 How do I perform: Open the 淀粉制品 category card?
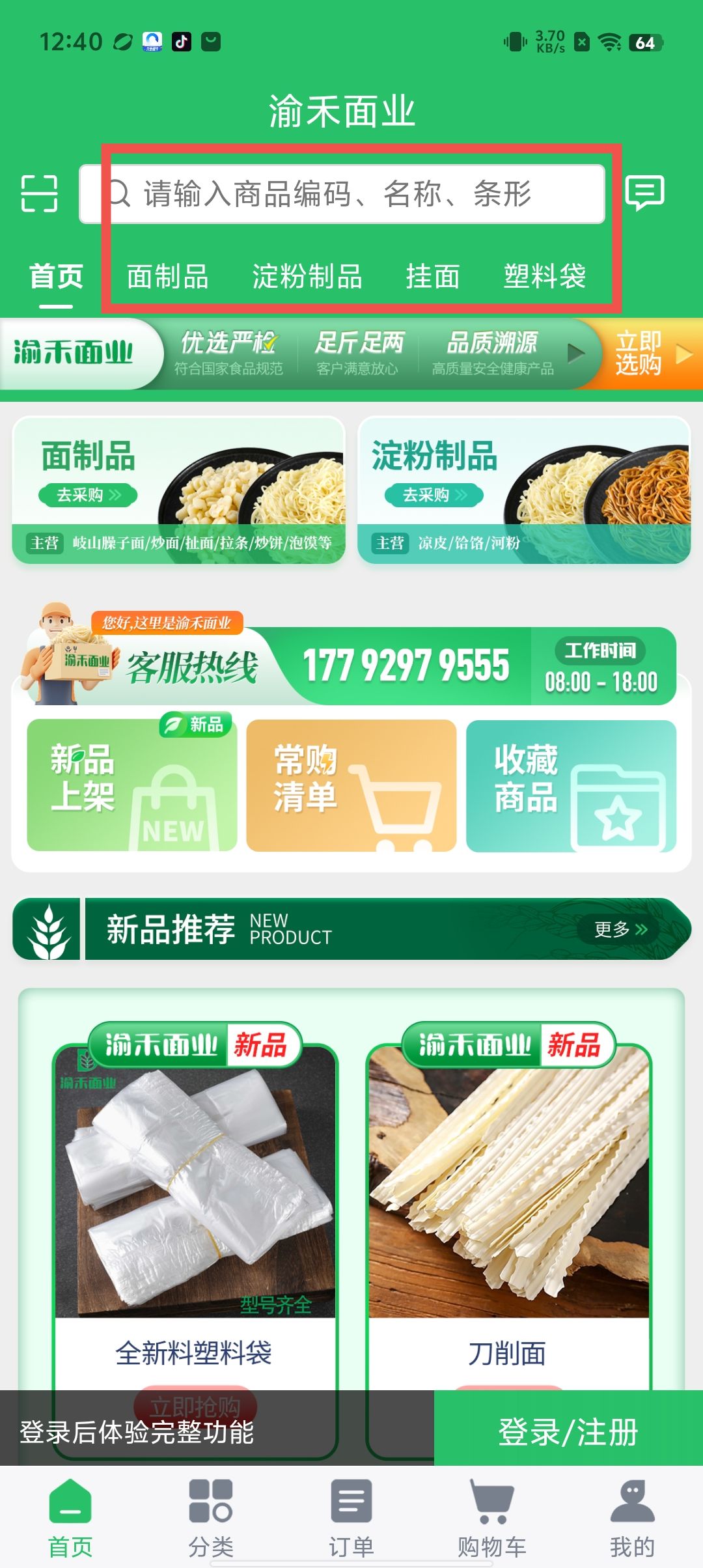point(524,490)
